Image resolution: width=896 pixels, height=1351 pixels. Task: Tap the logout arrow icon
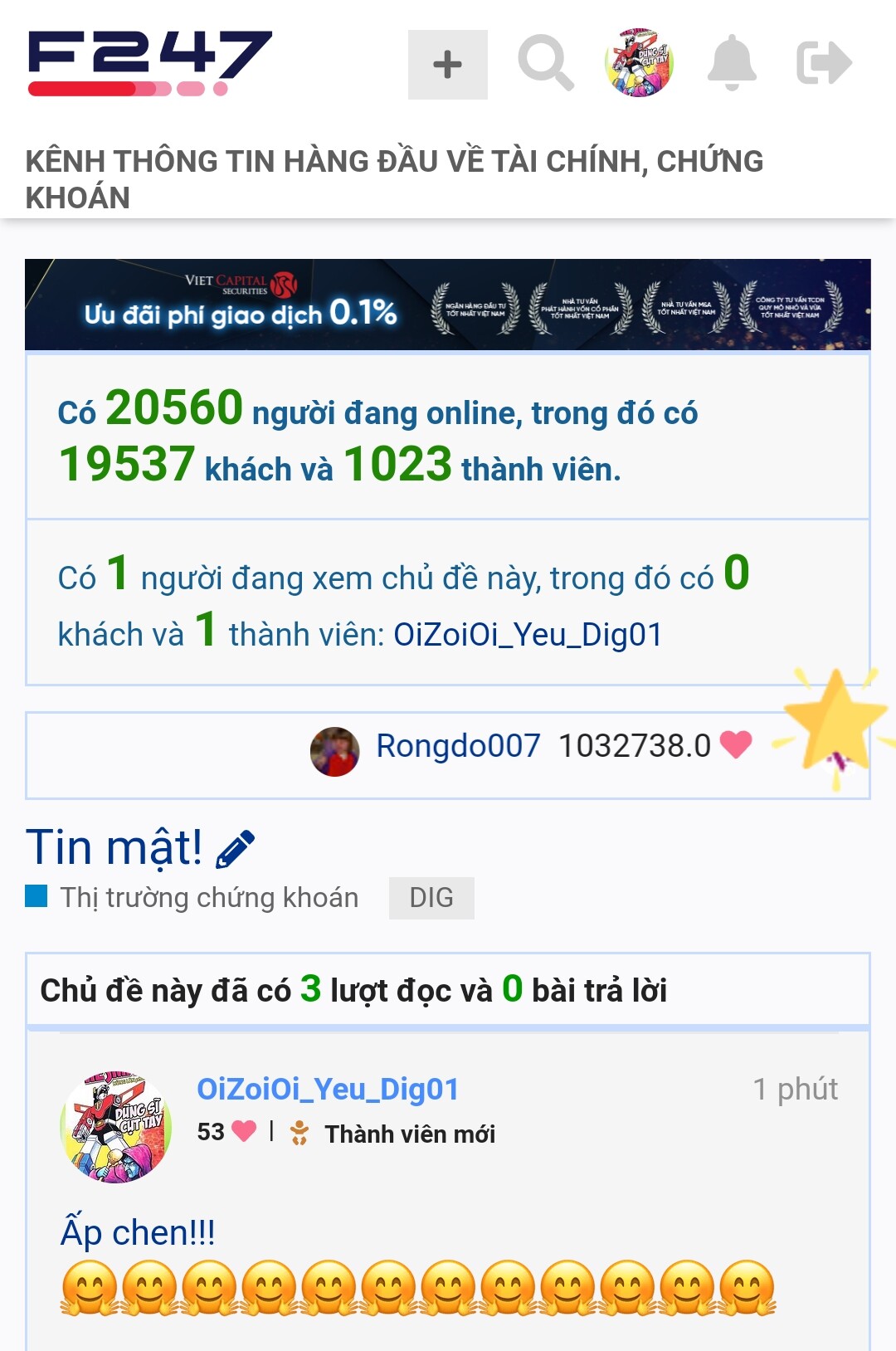click(824, 63)
